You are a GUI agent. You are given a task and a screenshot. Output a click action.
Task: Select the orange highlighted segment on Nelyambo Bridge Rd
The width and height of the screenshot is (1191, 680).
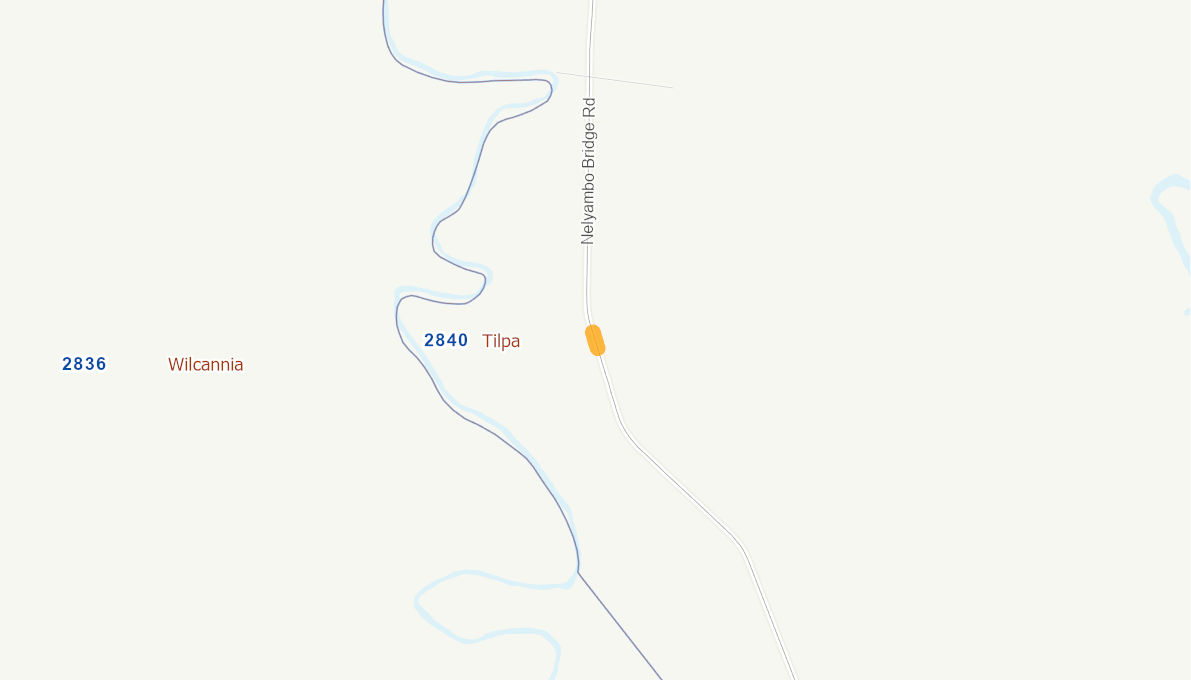point(595,340)
